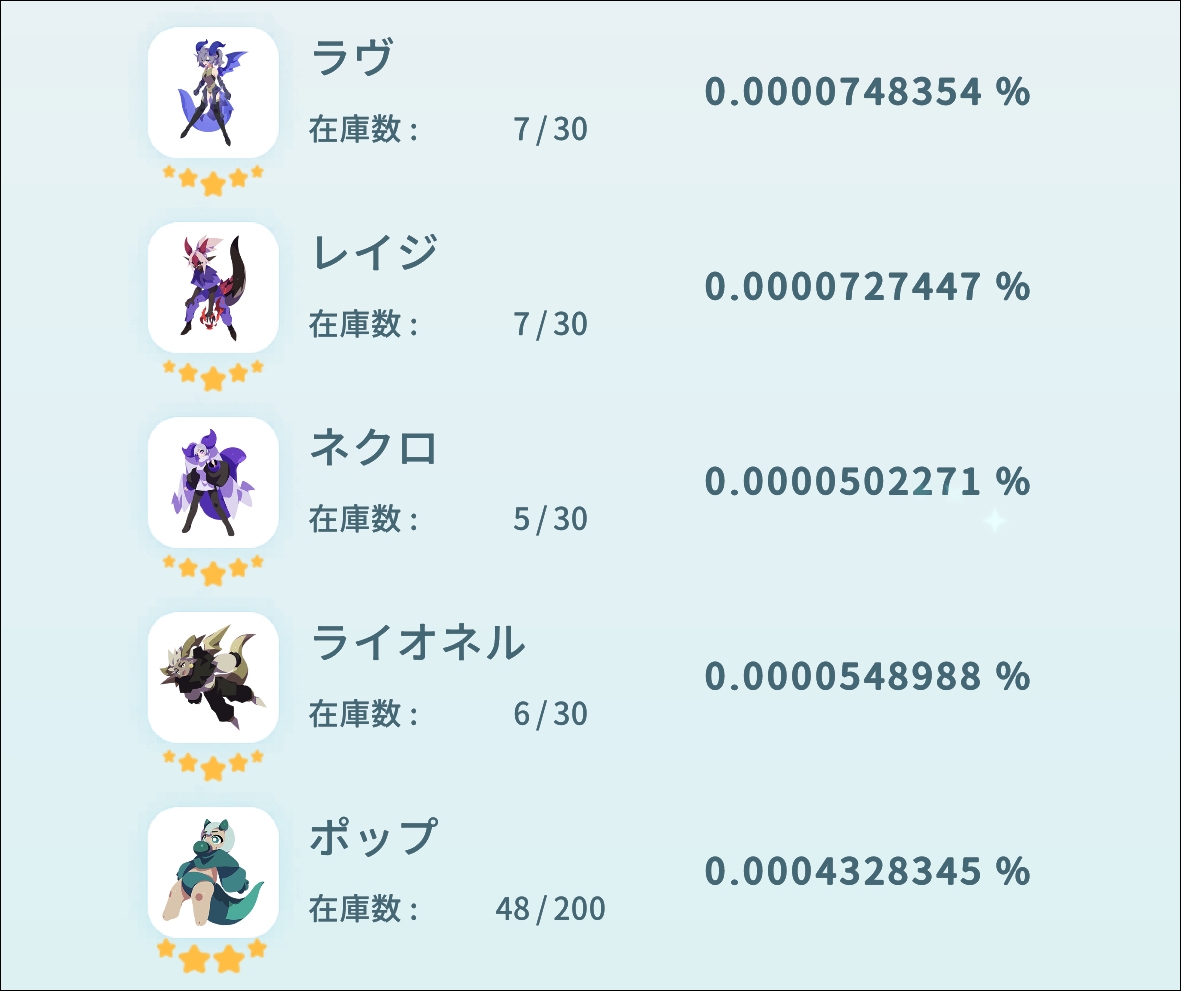The image size is (1181, 991).
Task: Open ラヴ character tile
Action: click(x=213, y=93)
